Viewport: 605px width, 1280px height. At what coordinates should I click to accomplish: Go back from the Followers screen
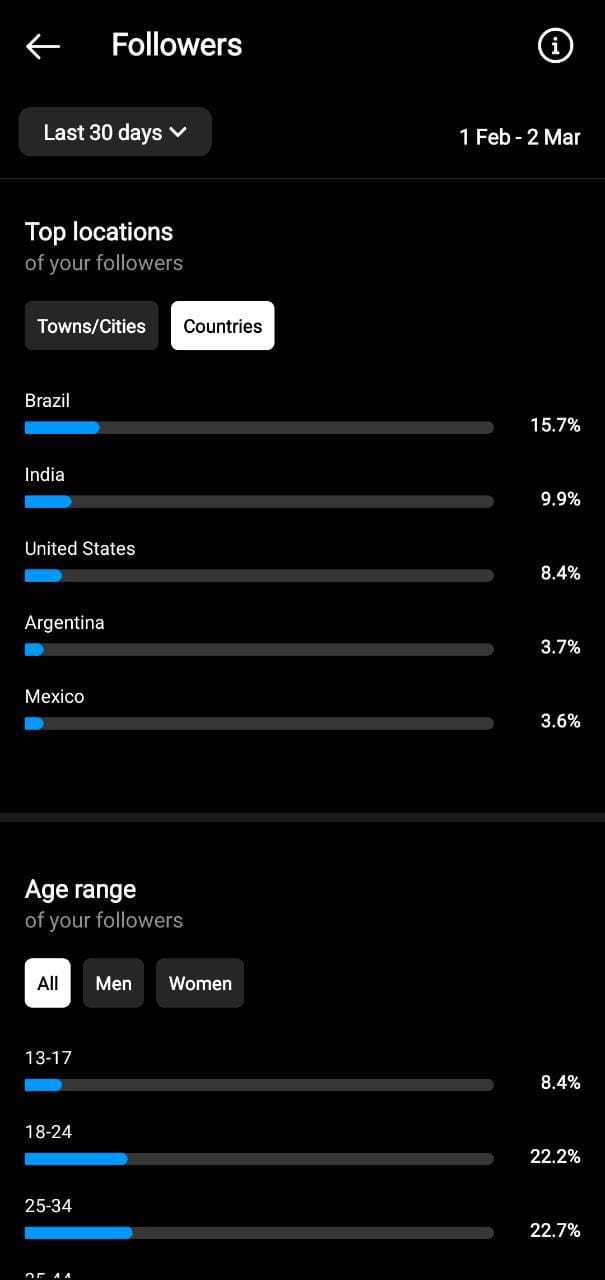coord(43,46)
